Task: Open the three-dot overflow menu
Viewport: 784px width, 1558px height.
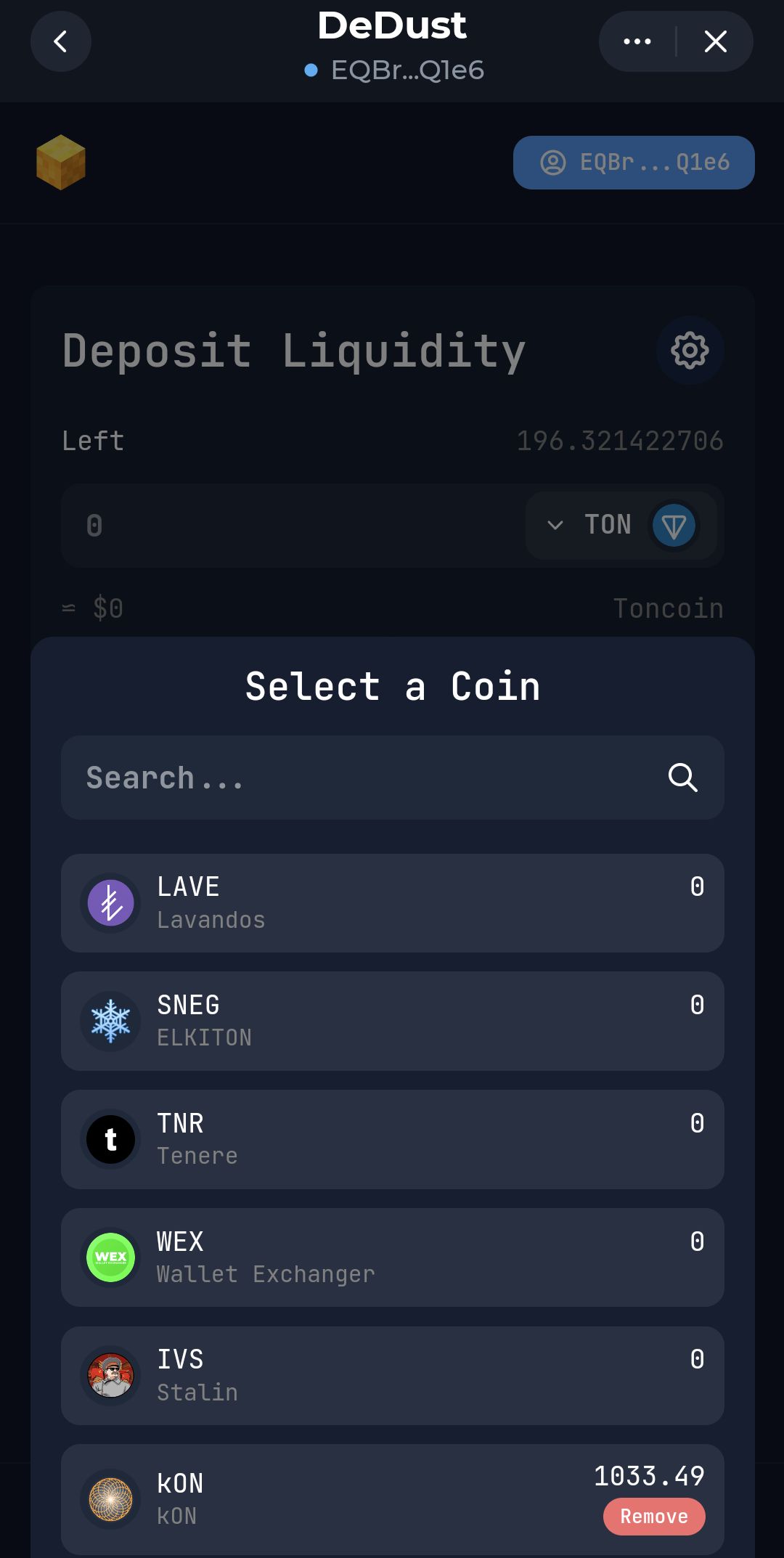Action: [x=637, y=41]
